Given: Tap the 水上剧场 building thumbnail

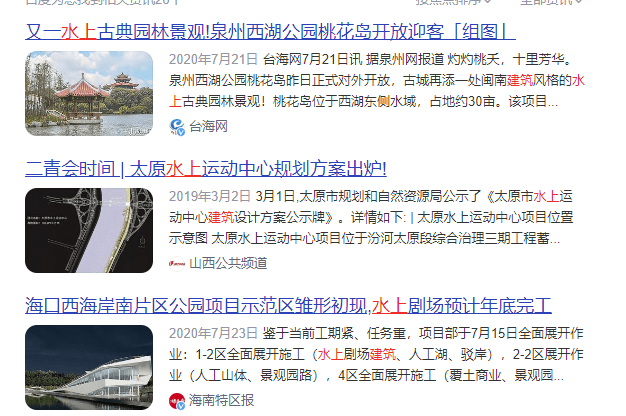Looking at the screenshot, I should pyautogui.click(x=89, y=366).
